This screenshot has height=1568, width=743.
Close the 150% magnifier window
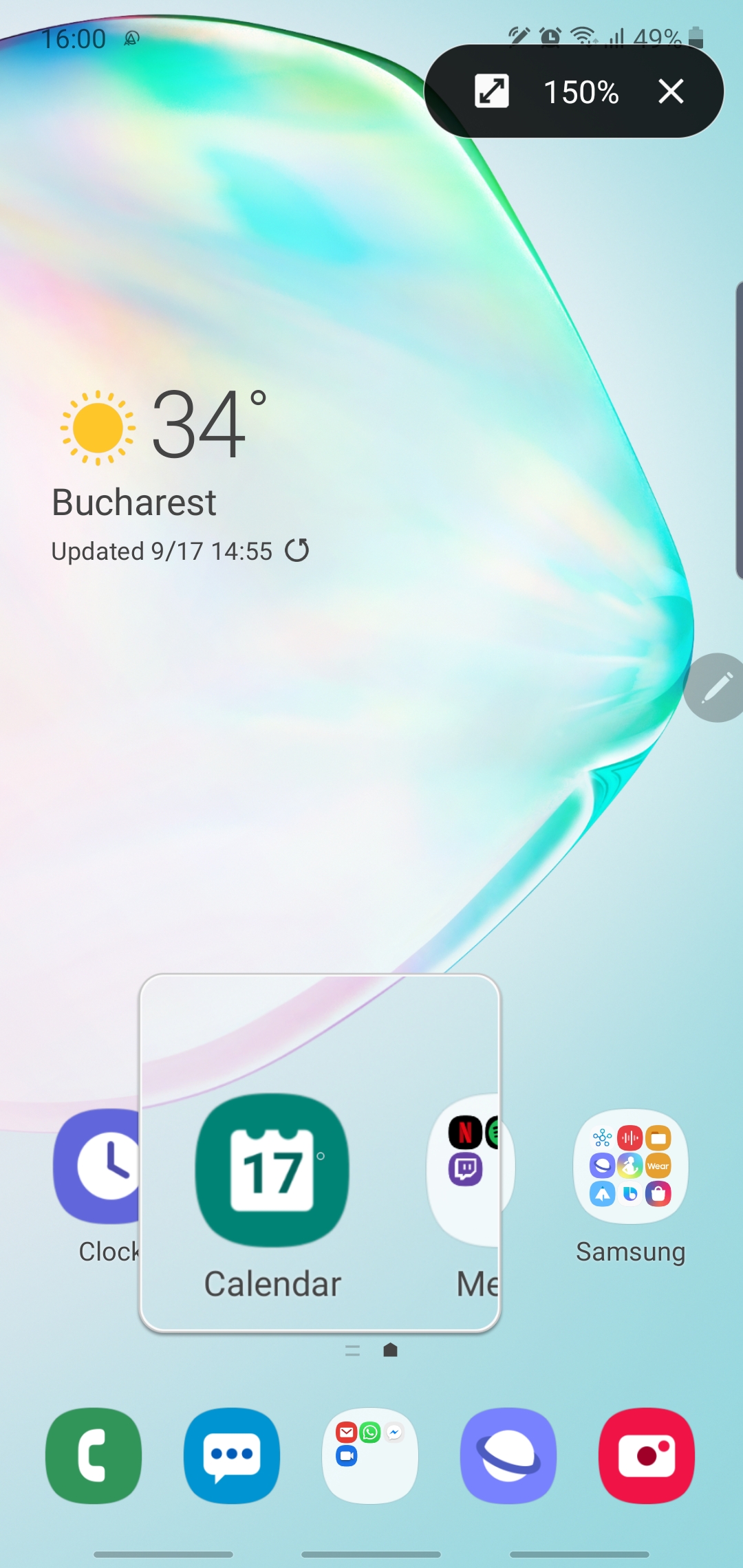tap(670, 91)
